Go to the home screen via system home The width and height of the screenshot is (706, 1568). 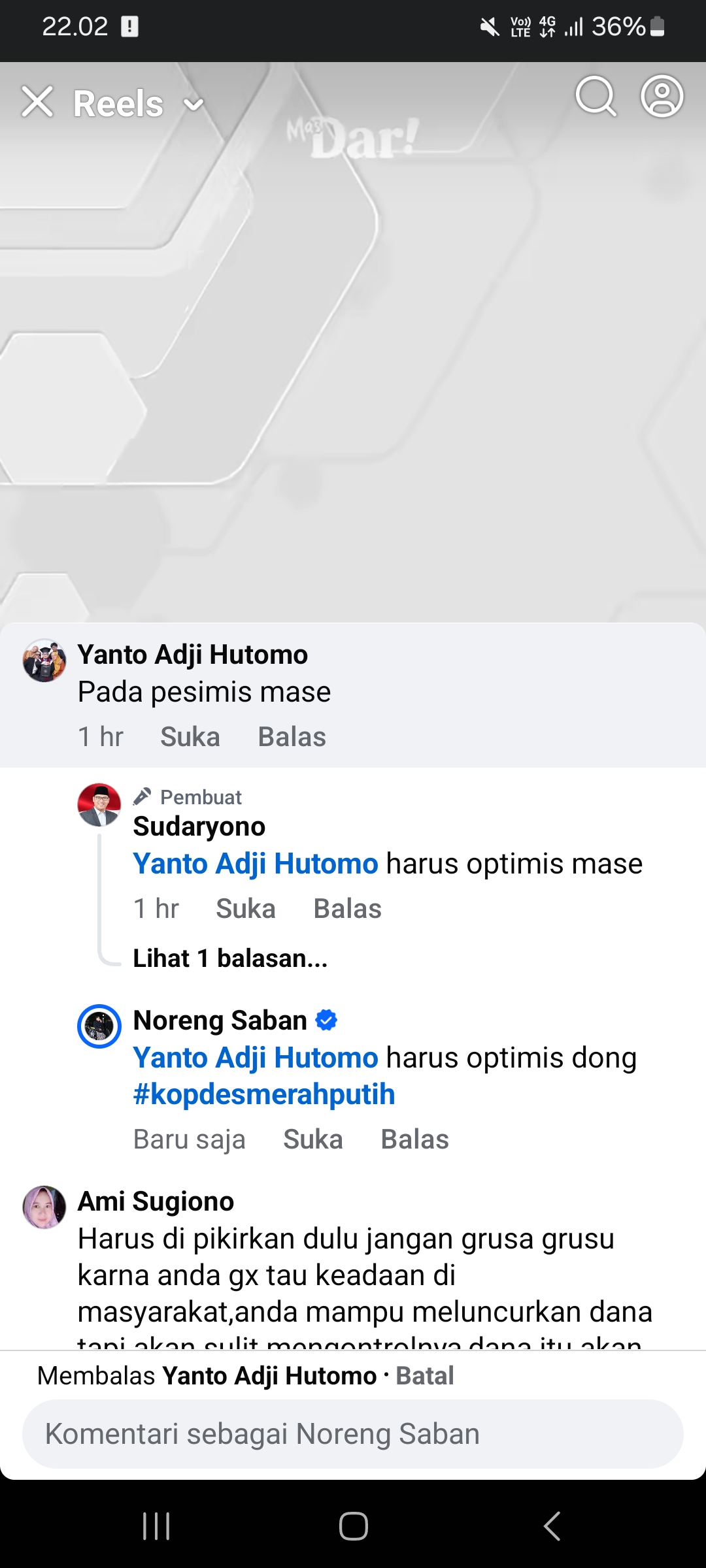click(x=353, y=1526)
